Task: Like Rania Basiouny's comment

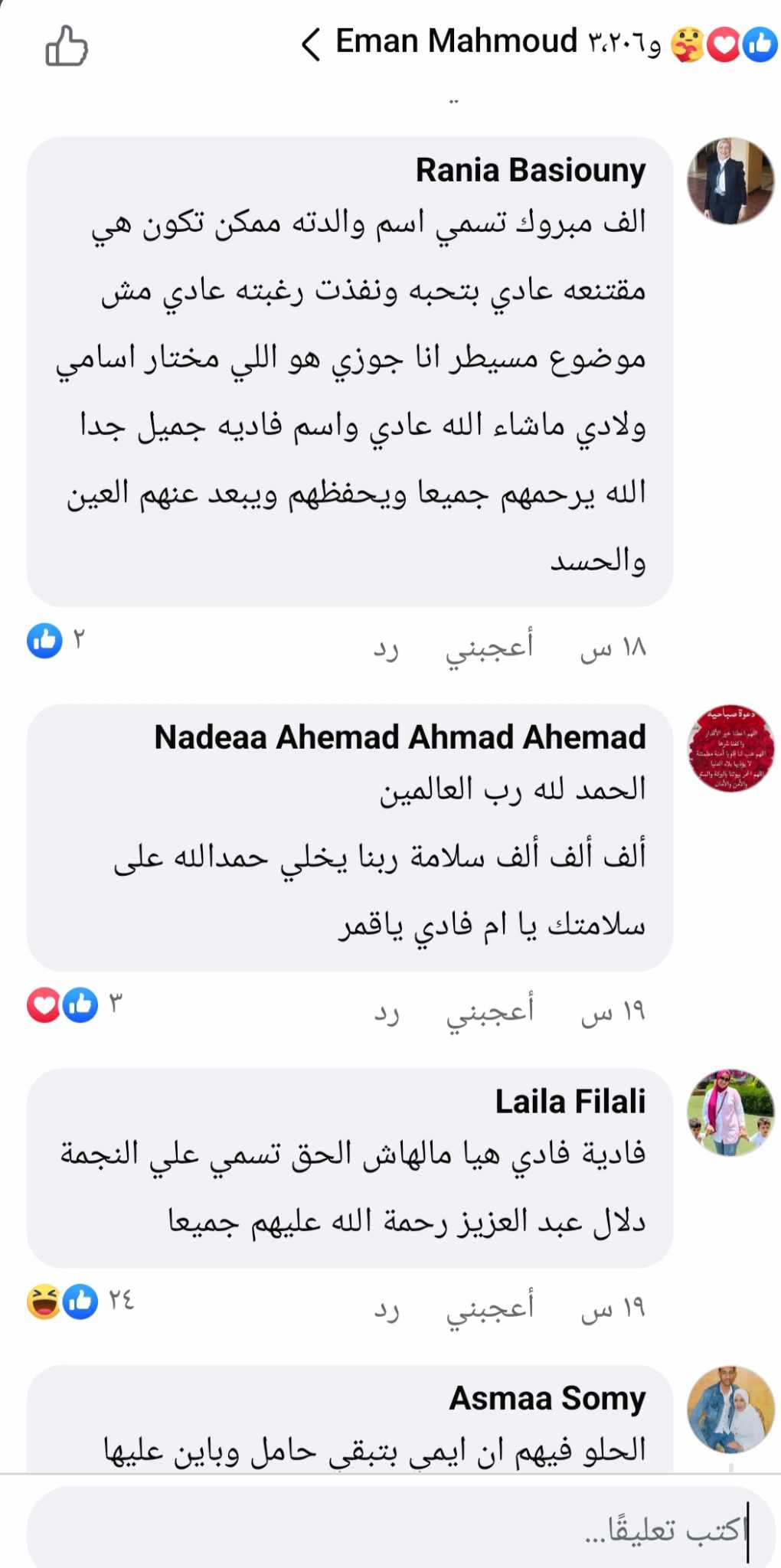Action: [x=489, y=648]
